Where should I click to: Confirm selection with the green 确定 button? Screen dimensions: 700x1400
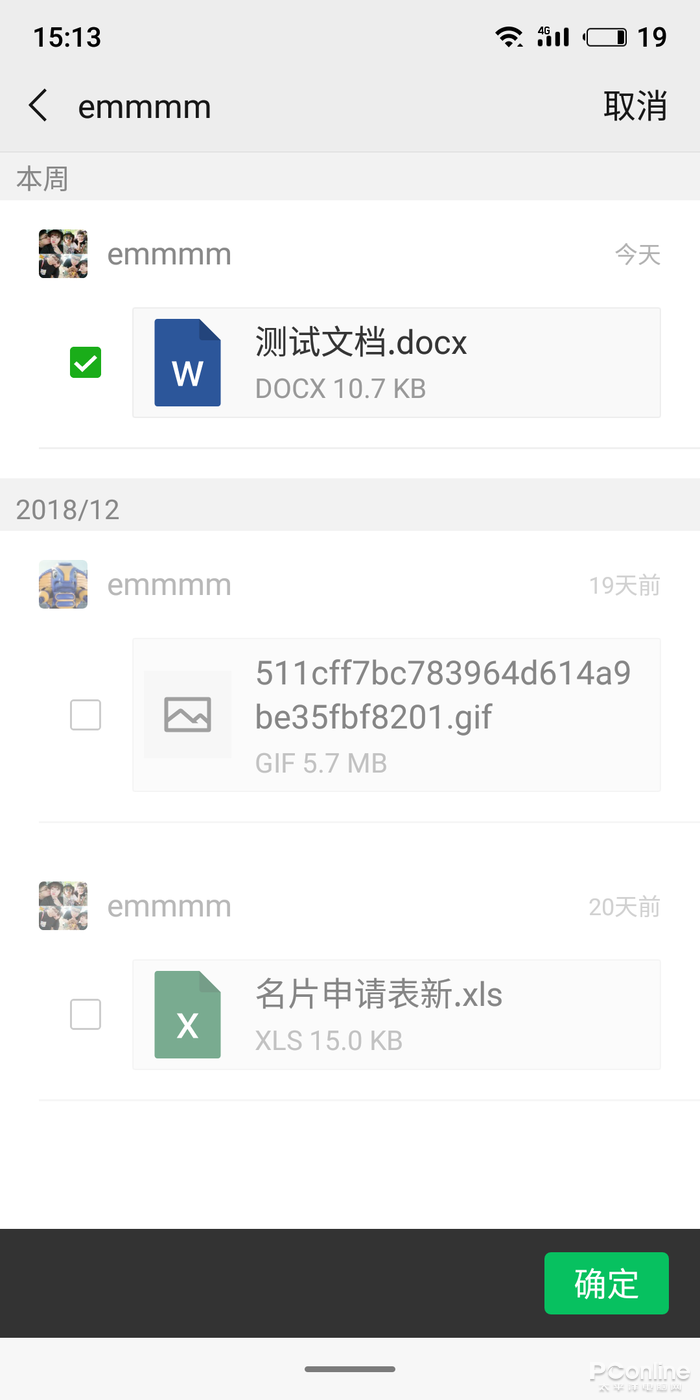coord(606,1283)
